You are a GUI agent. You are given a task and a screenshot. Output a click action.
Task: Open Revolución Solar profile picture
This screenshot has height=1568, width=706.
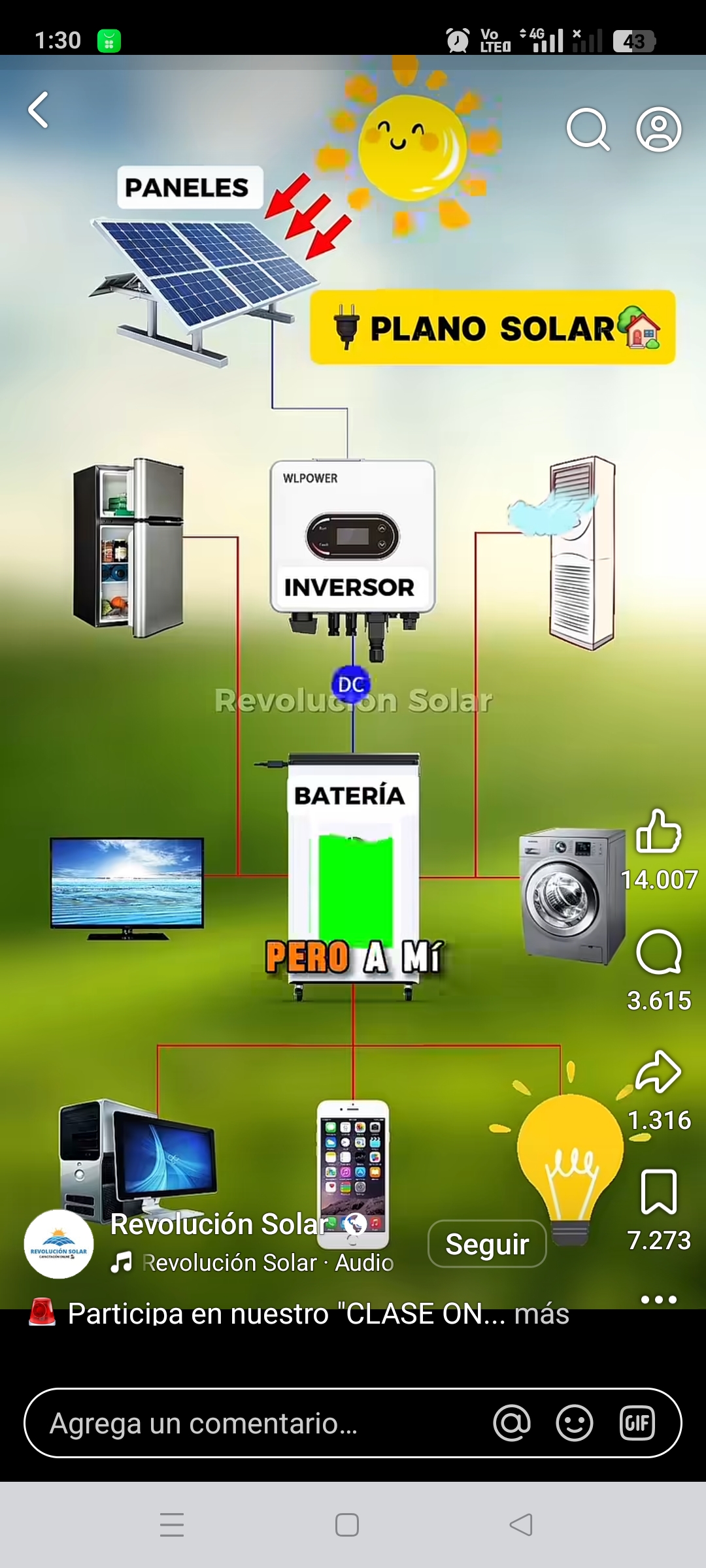click(x=59, y=1244)
